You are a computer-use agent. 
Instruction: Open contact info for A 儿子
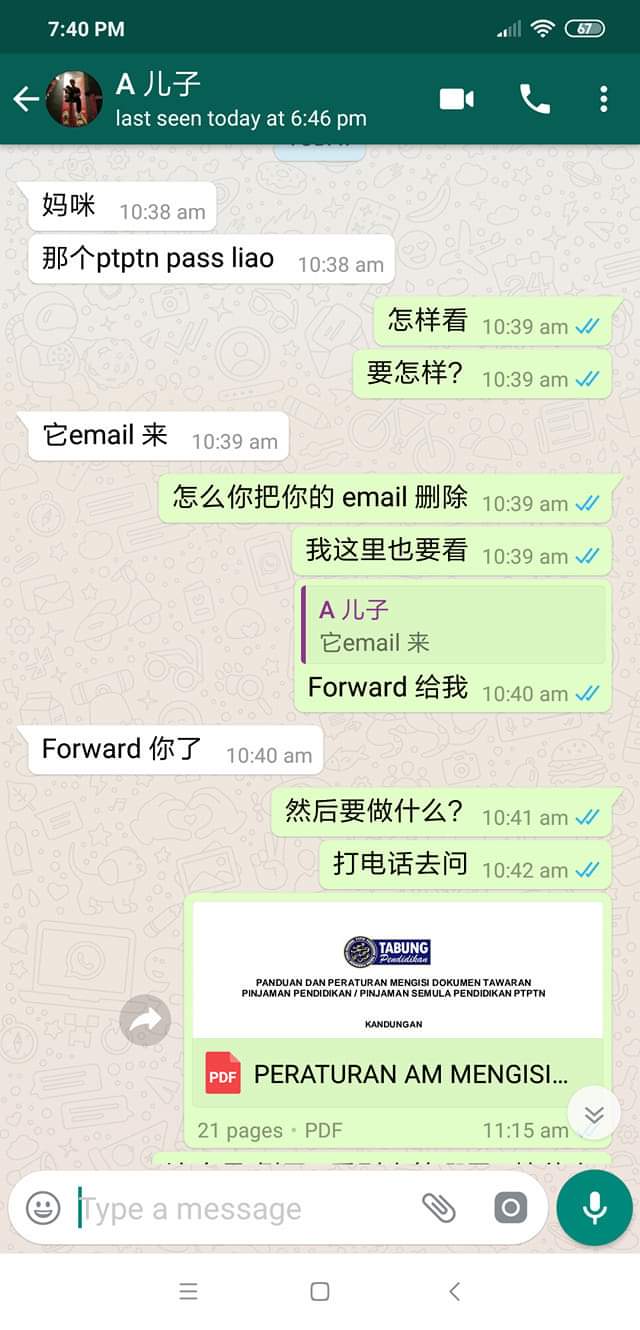(240, 99)
